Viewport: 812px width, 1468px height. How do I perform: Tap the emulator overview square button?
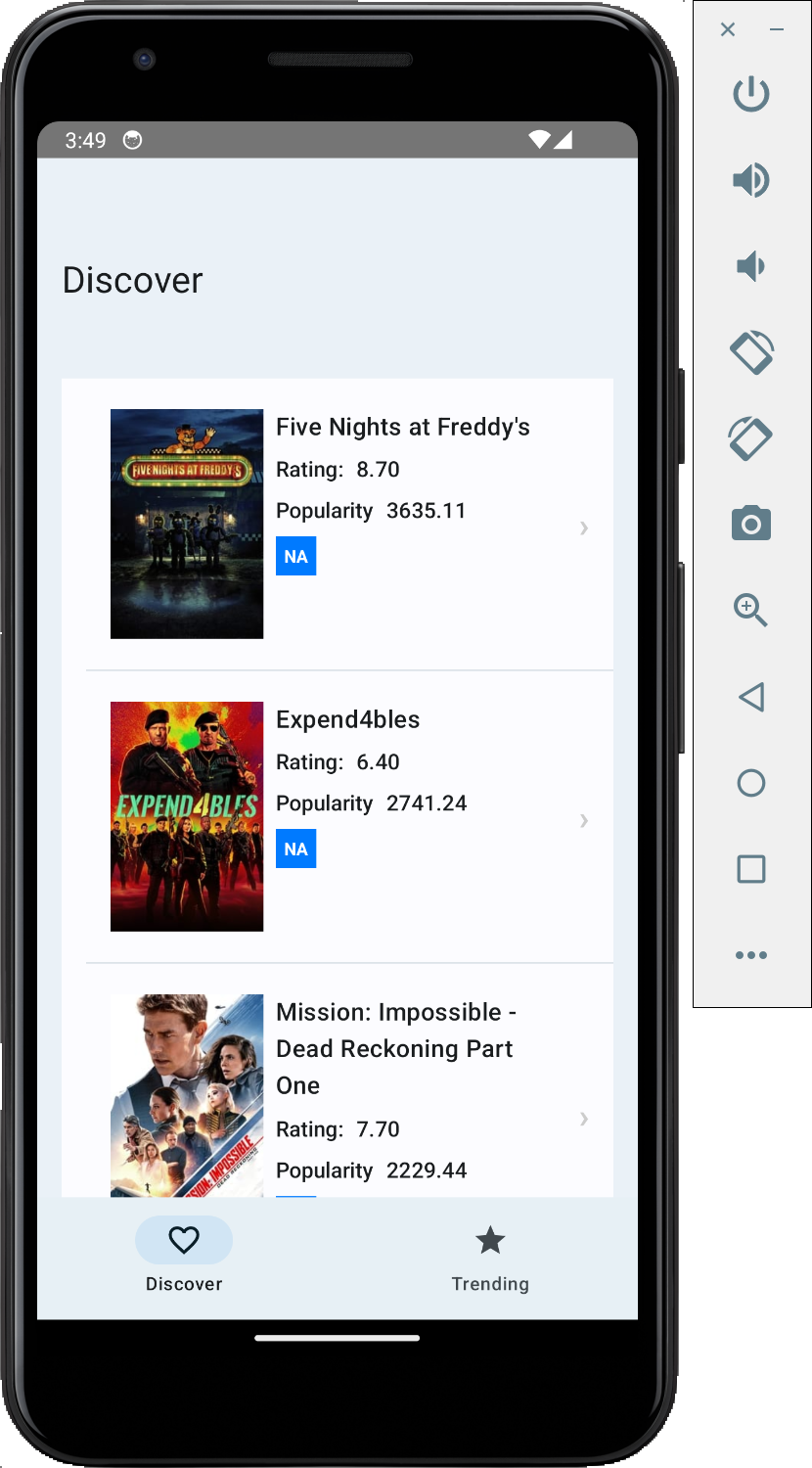click(x=751, y=869)
